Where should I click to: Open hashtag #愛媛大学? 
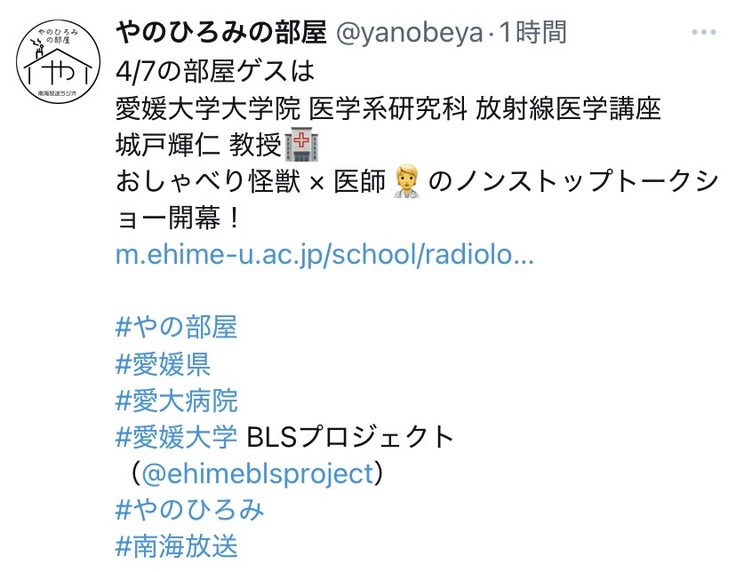tap(177, 437)
